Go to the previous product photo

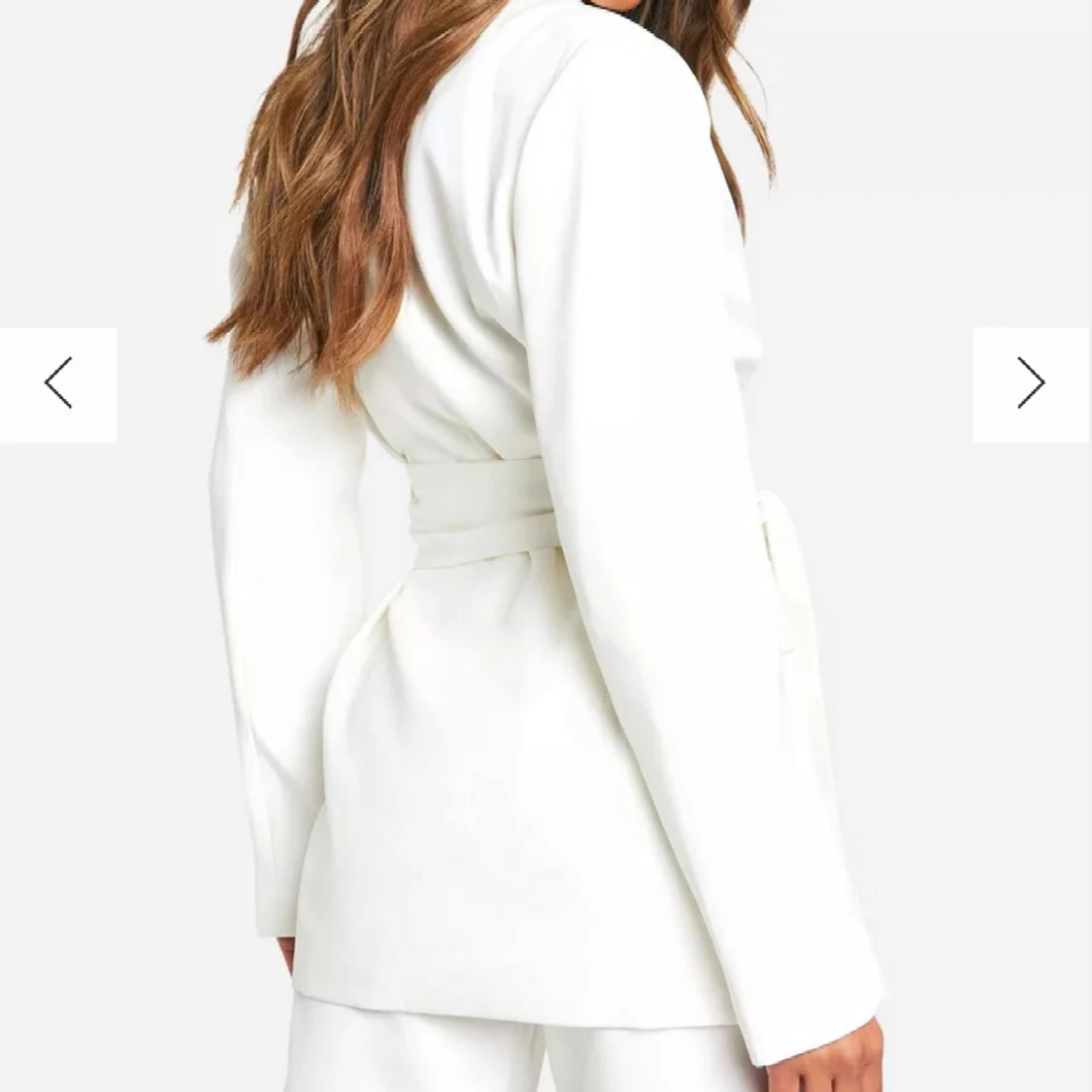(58, 384)
